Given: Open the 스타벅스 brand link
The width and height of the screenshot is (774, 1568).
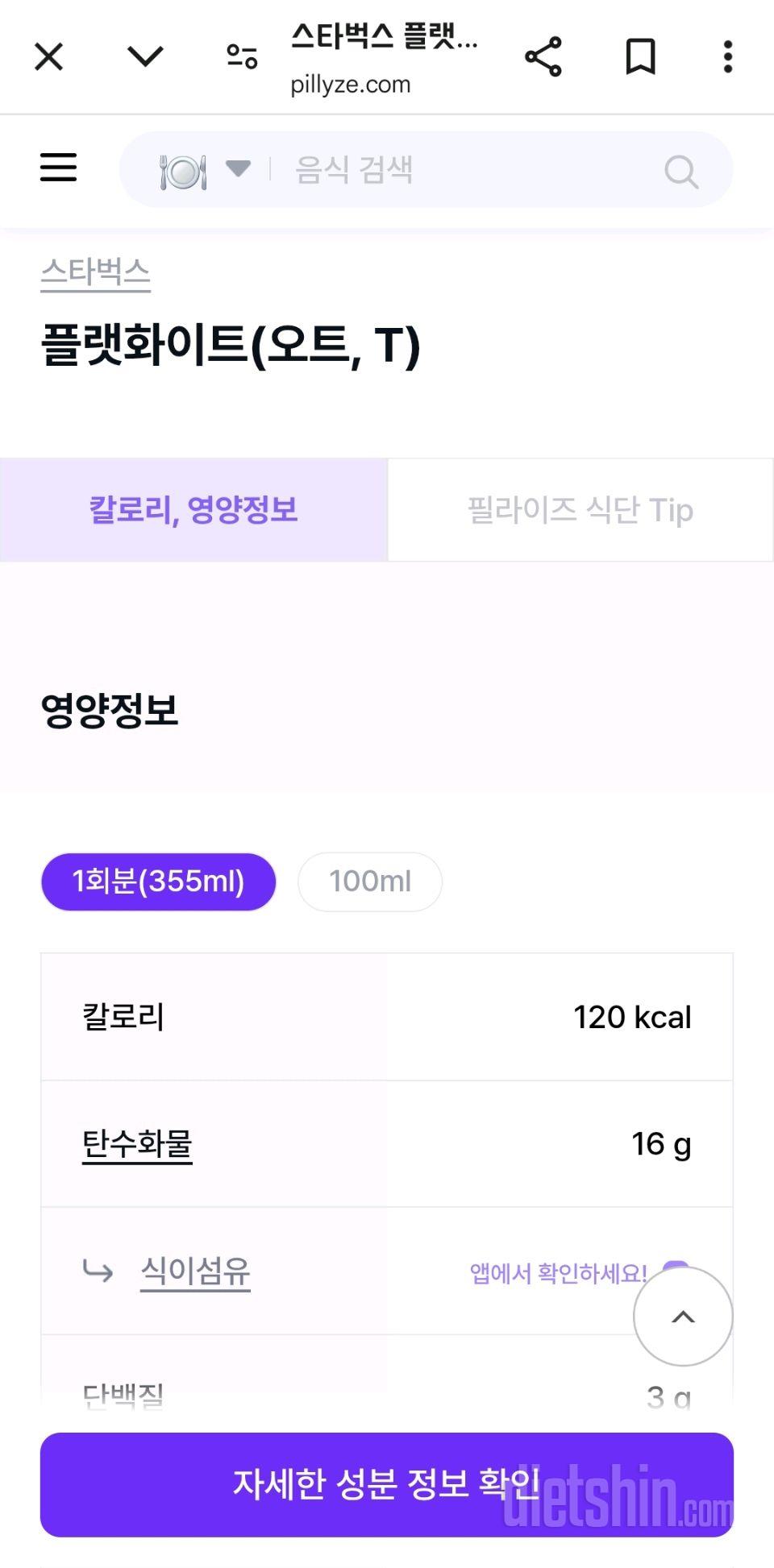Looking at the screenshot, I should [x=96, y=273].
